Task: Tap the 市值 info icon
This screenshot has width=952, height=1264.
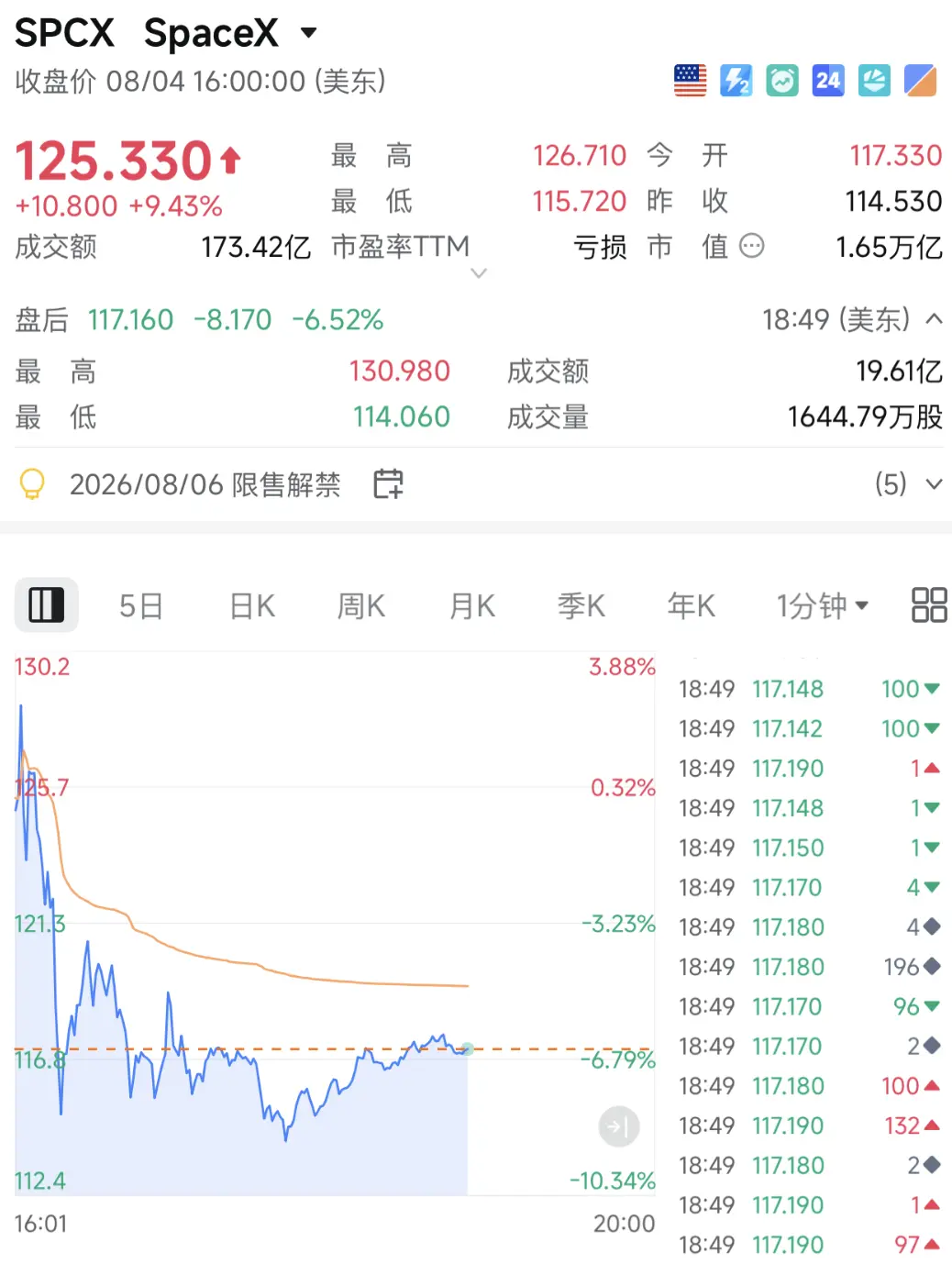Action: (x=751, y=246)
